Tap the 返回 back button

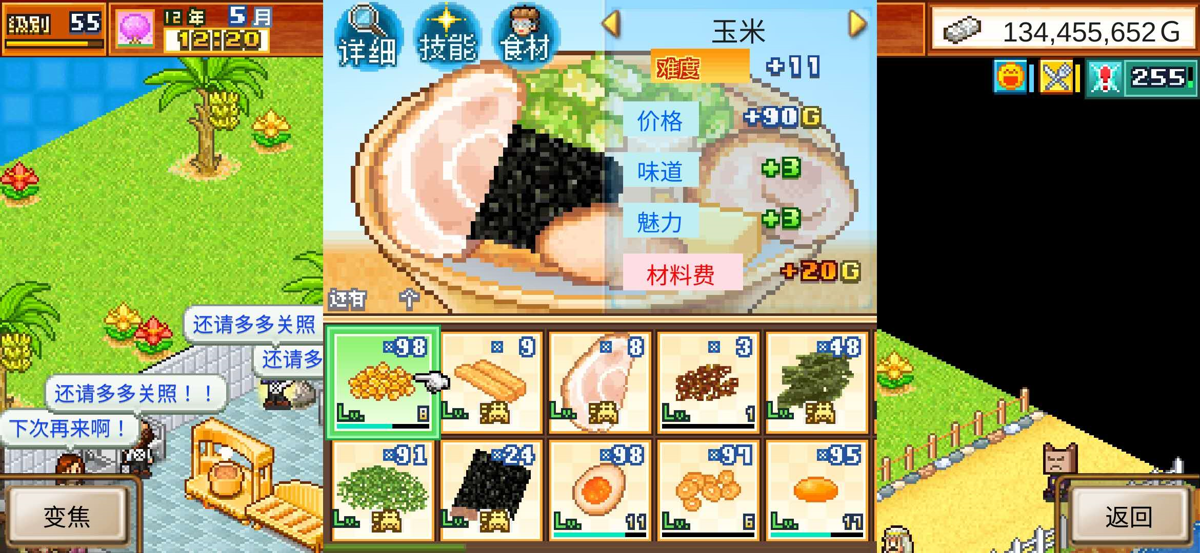point(1129,516)
